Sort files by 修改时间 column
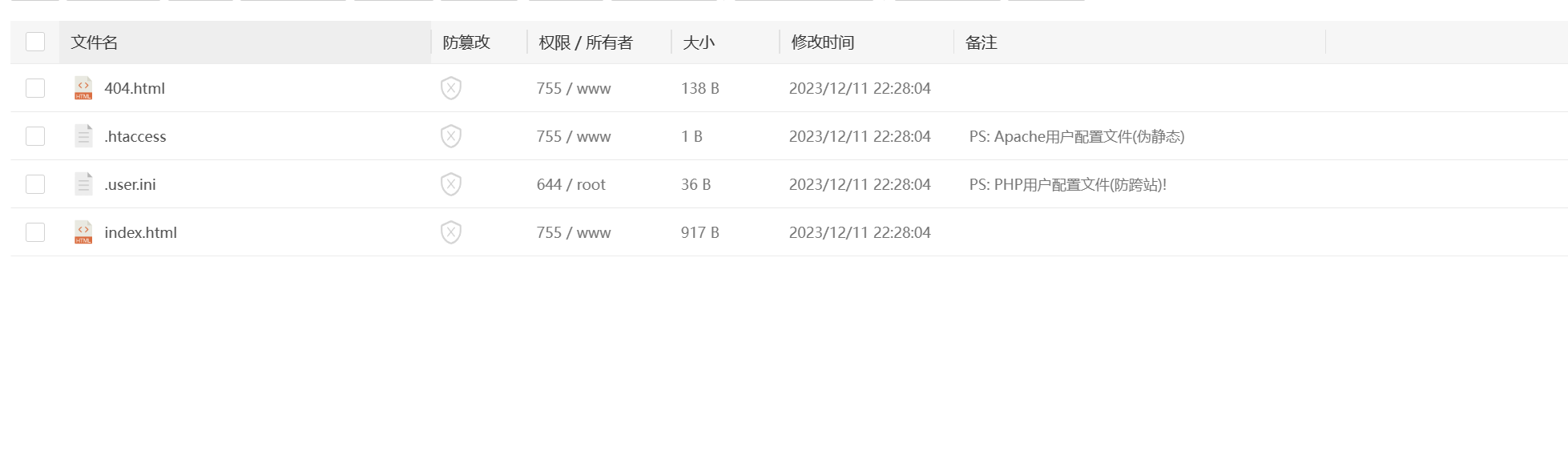 coord(823,42)
